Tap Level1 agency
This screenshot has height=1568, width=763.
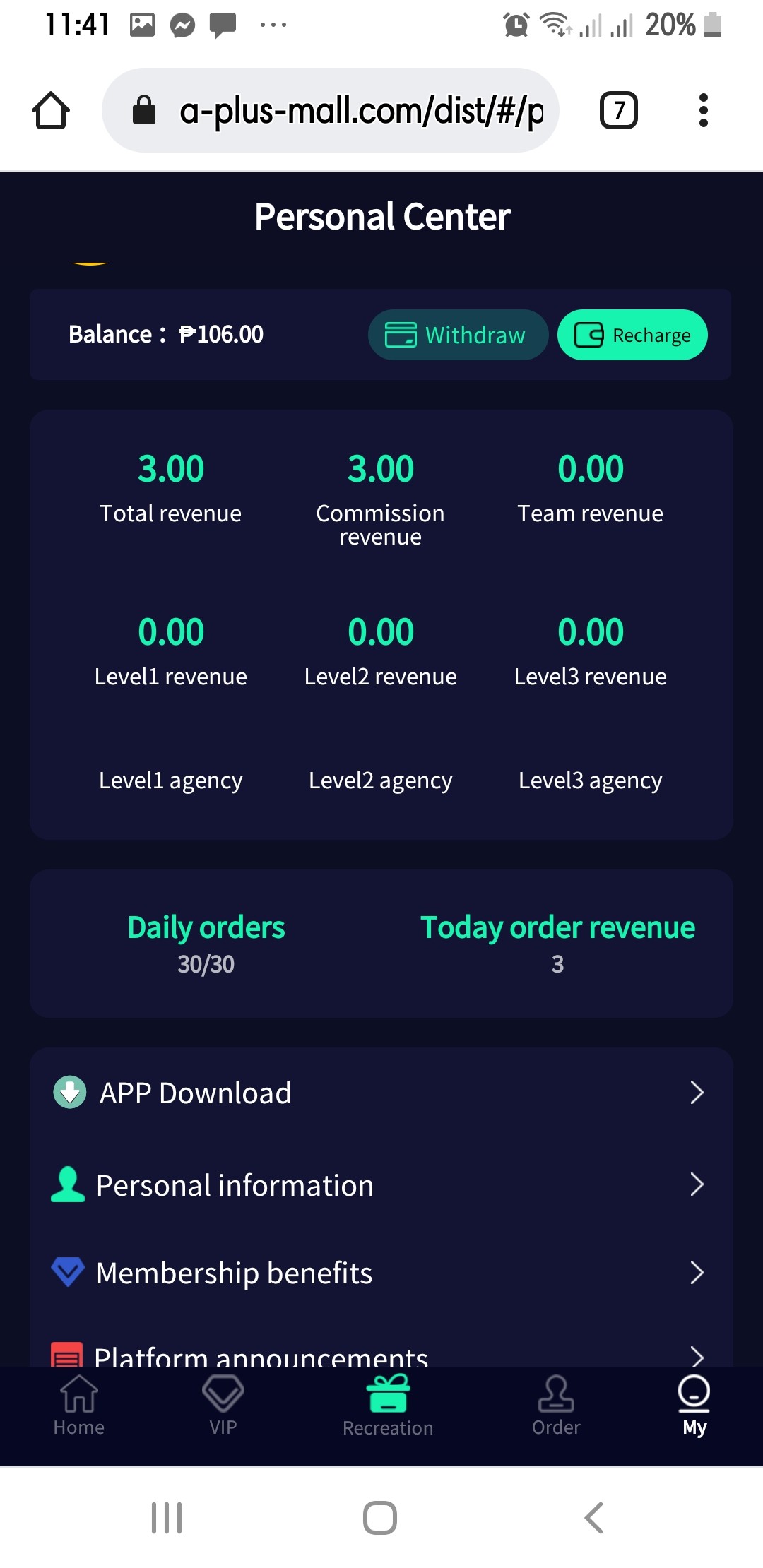[171, 780]
